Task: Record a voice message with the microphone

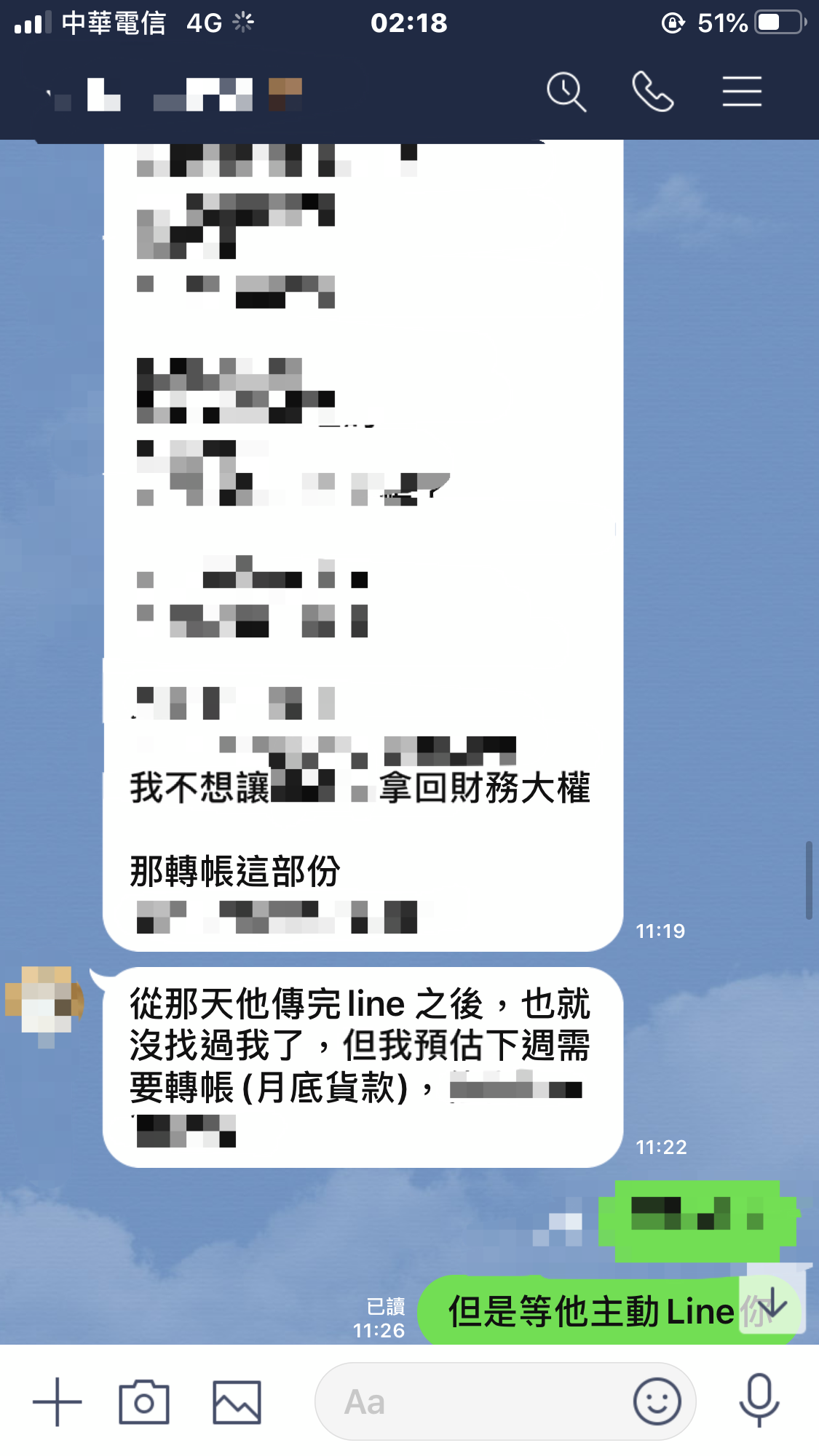Action: pyautogui.click(x=759, y=1401)
